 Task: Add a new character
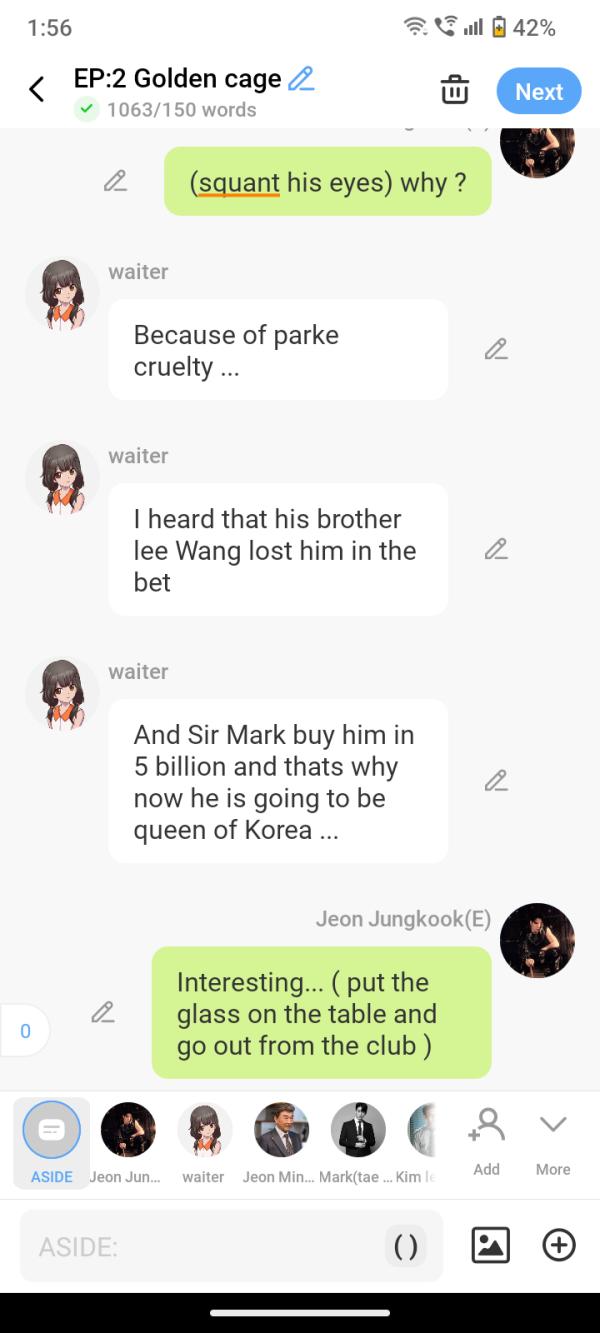coord(486,1140)
